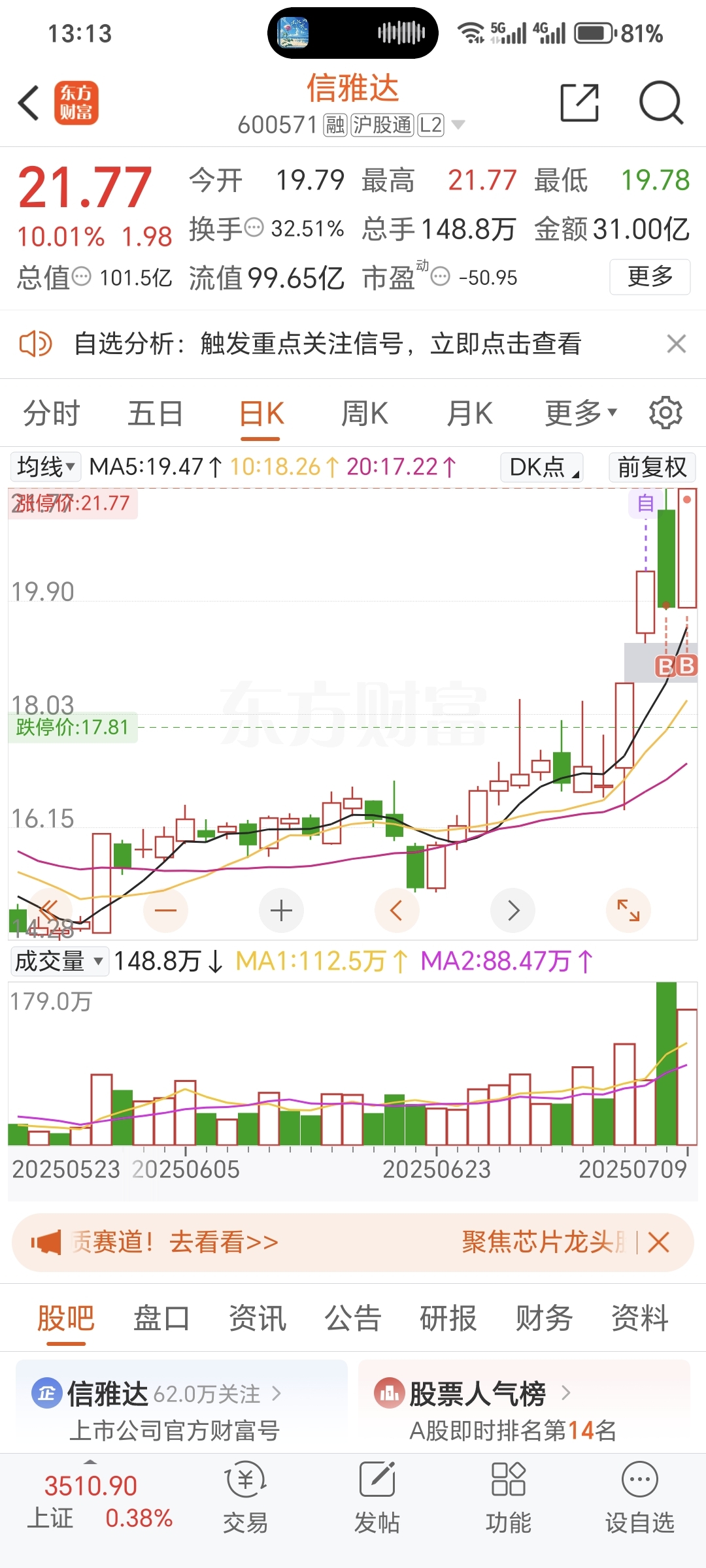The image size is (706, 1568).
Task: Select the 月K chart tab
Action: [469, 414]
